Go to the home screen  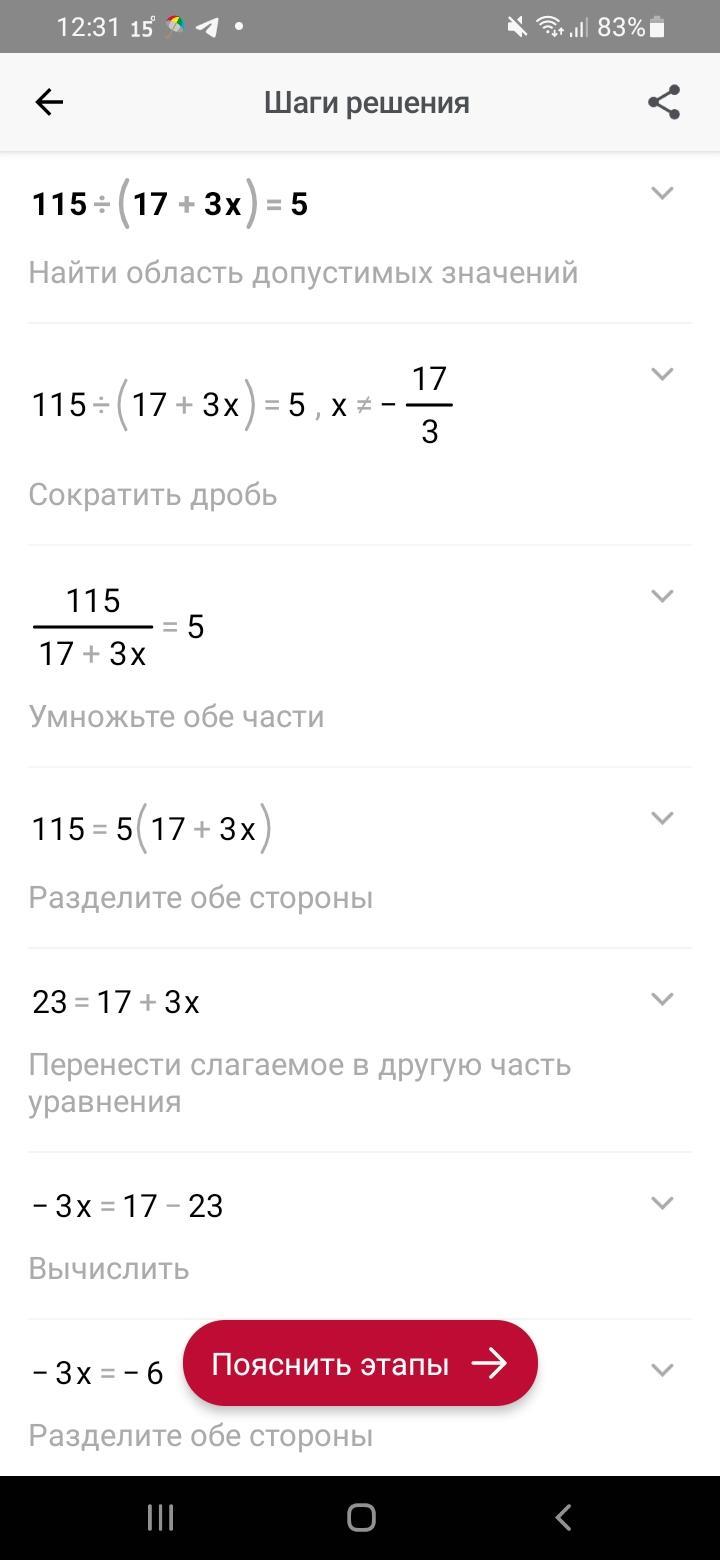[361, 1518]
